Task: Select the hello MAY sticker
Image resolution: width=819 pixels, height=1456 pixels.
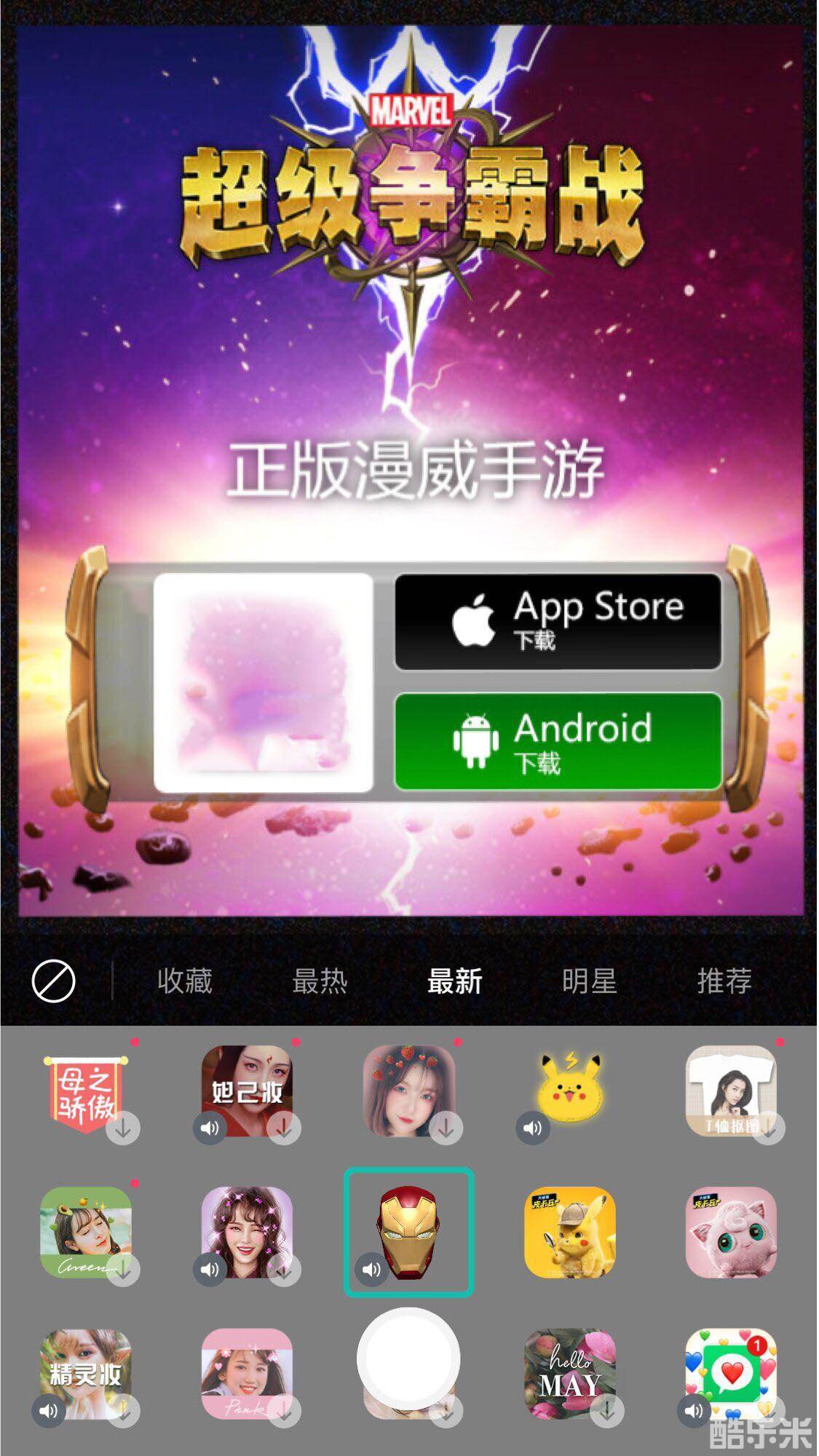Action: (x=569, y=1373)
